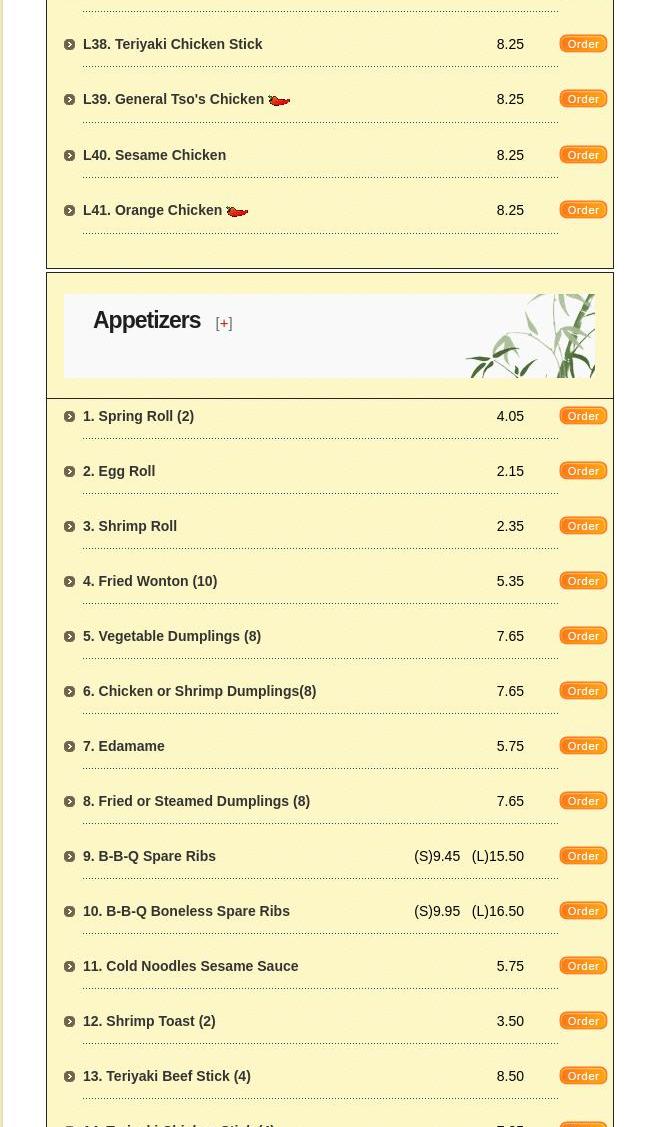Order the Egg Roll
The height and width of the screenshot is (1127, 646).
click(583, 471)
